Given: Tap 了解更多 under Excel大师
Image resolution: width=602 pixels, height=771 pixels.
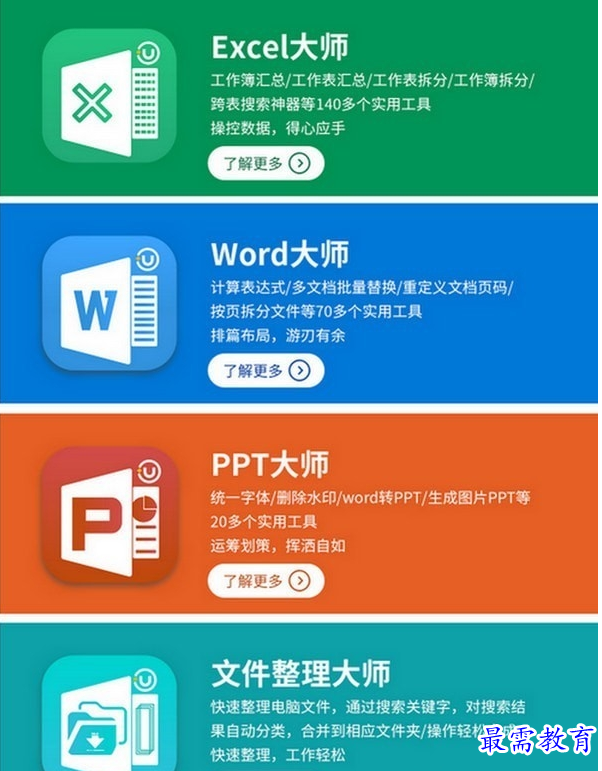Looking at the screenshot, I should pos(266,163).
